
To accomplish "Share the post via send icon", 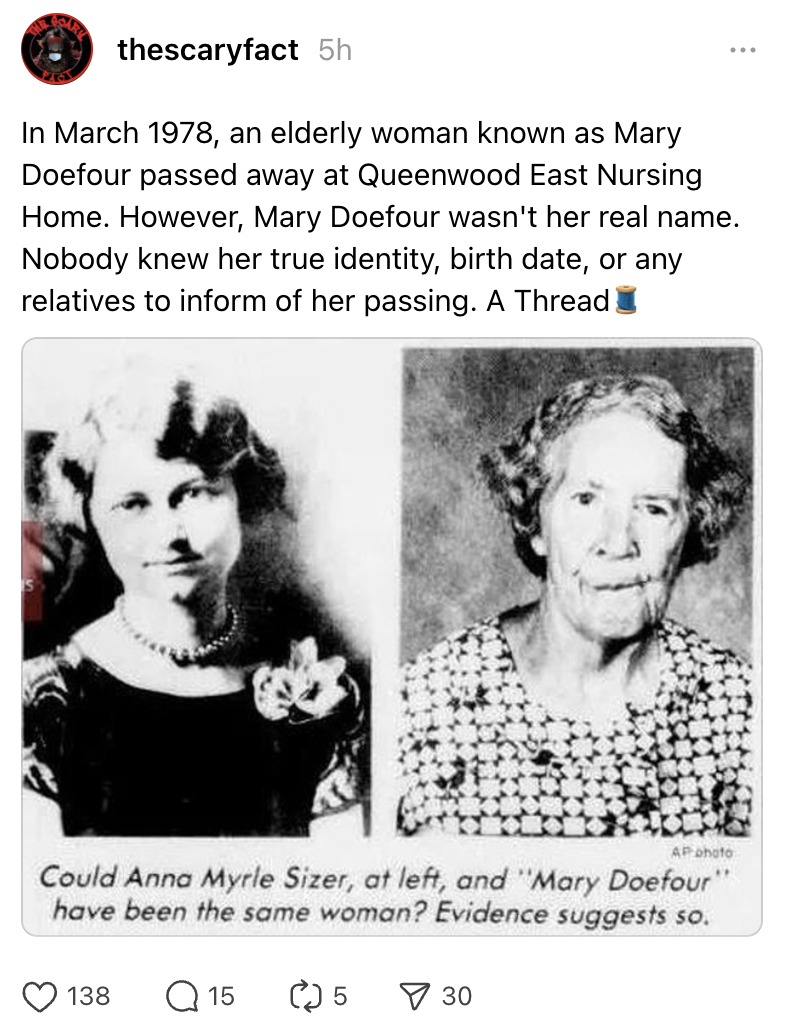I will [415, 996].
